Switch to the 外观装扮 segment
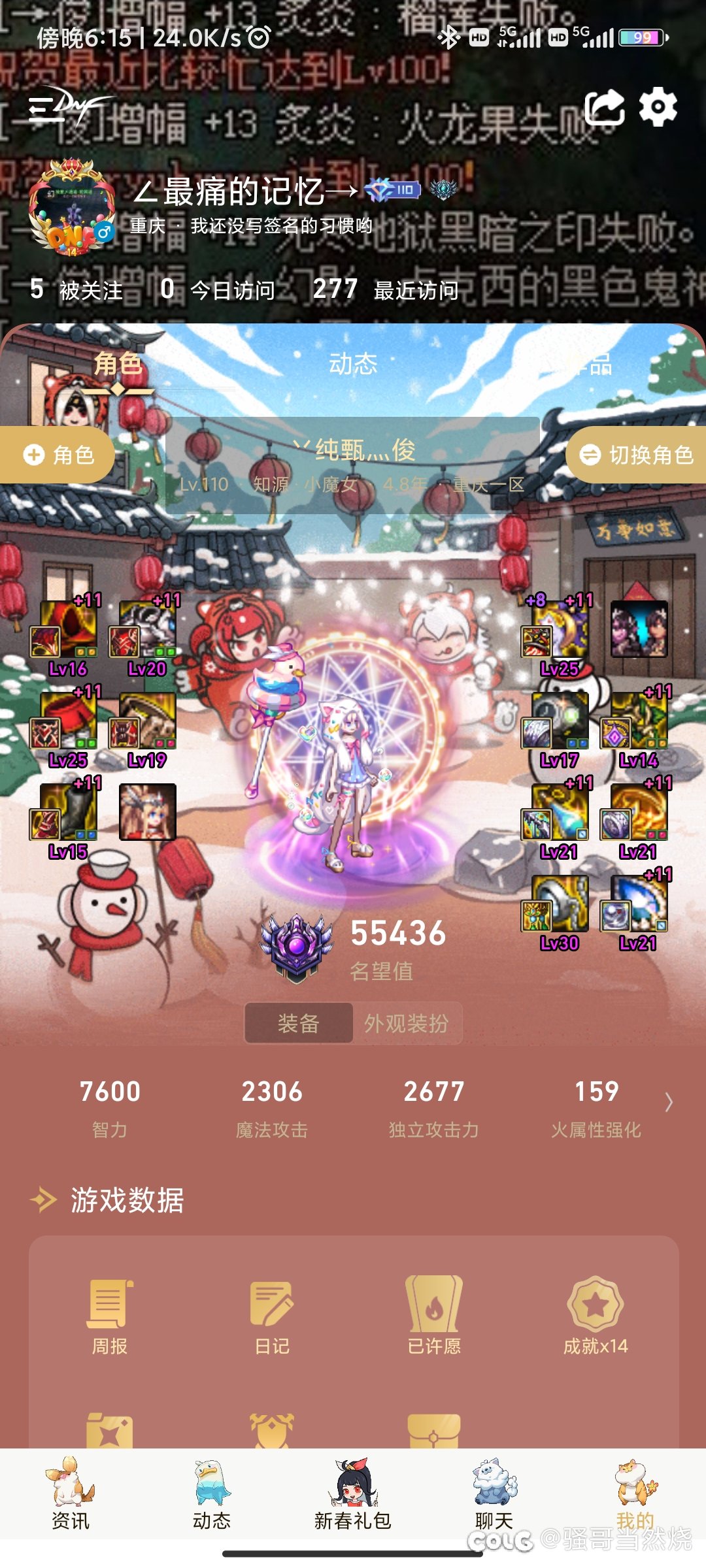This screenshot has height=1568, width=706. pos(407,1023)
